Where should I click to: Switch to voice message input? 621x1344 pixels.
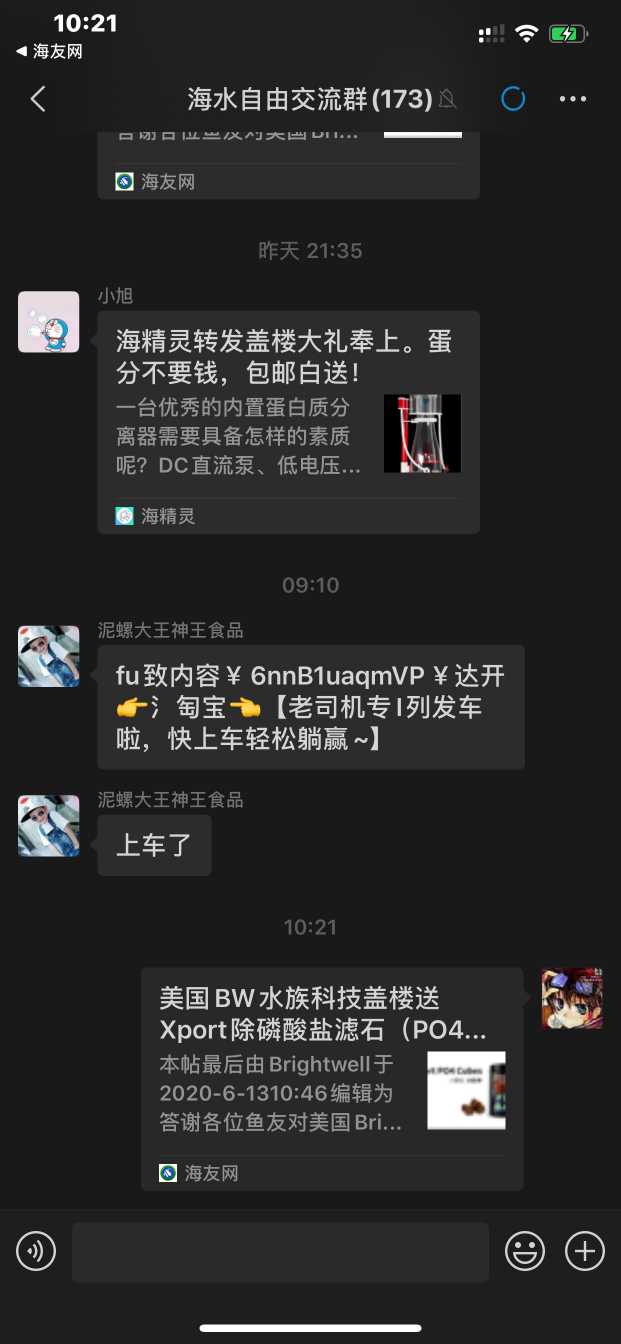[37, 1251]
